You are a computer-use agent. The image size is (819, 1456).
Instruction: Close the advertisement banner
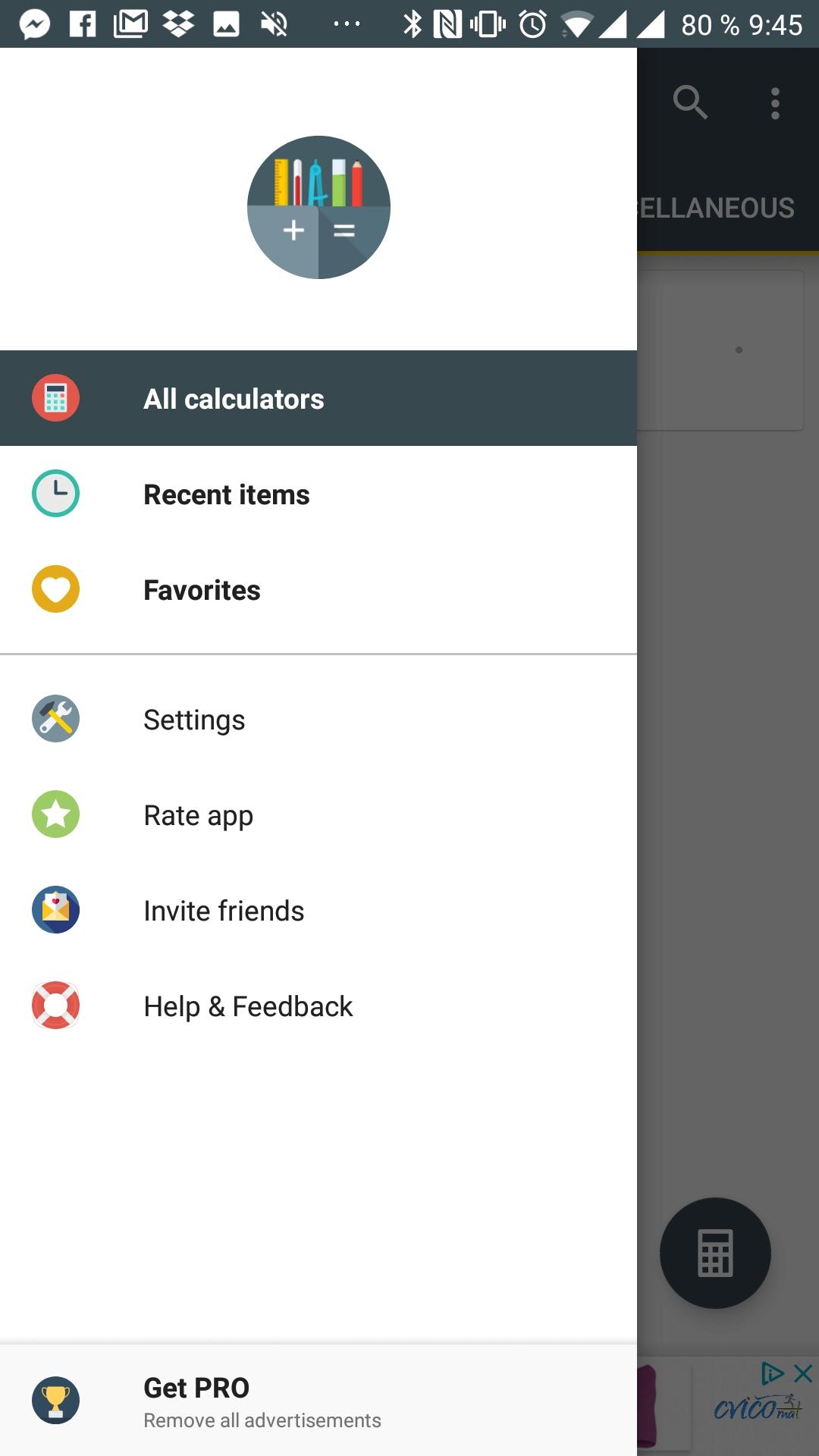pyautogui.click(x=803, y=1373)
